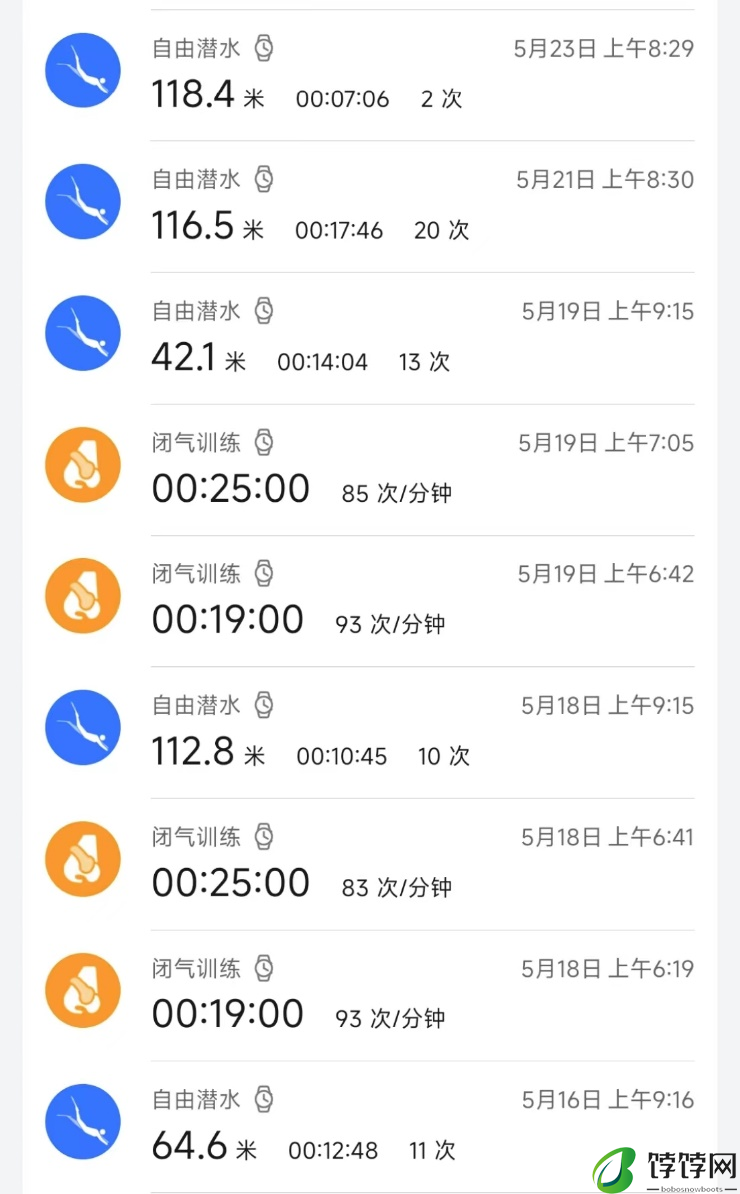Open 闭气训练 session at 5月19日 上午7:05
This screenshot has width=740, height=1194.
[x=369, y=470]
